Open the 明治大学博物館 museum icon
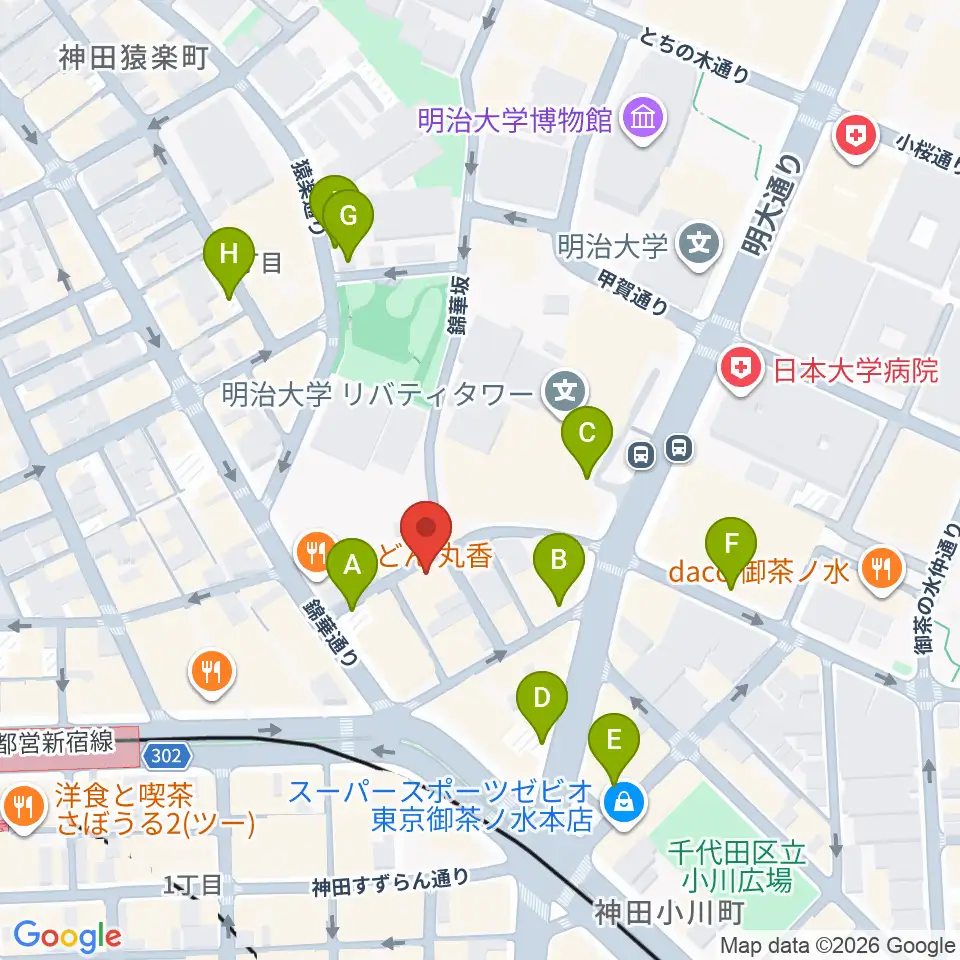Screen dimensions: 960x960 tap(642, 119)
